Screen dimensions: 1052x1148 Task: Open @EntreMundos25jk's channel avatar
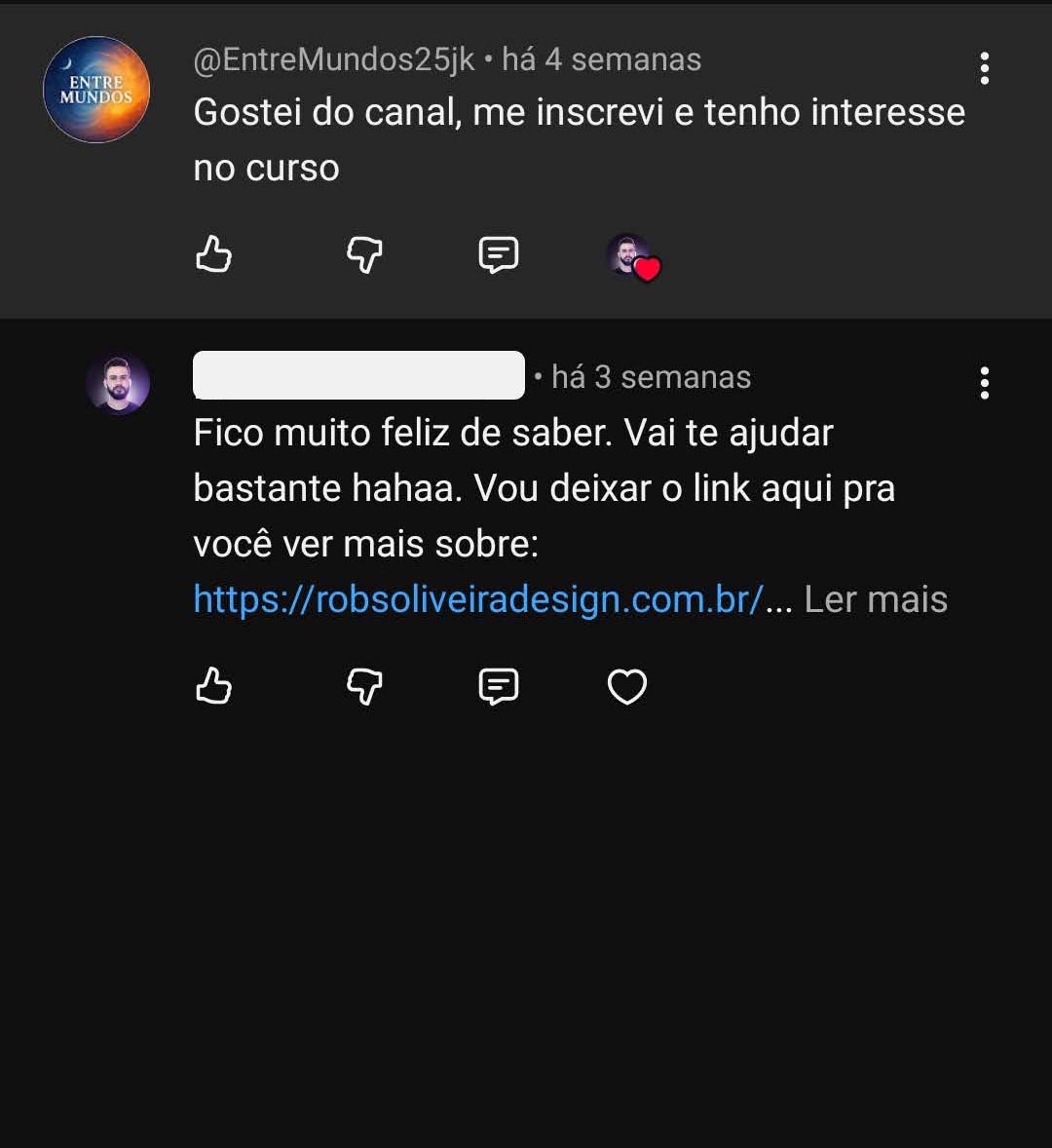pyautogui.click(x=95, y=90)
